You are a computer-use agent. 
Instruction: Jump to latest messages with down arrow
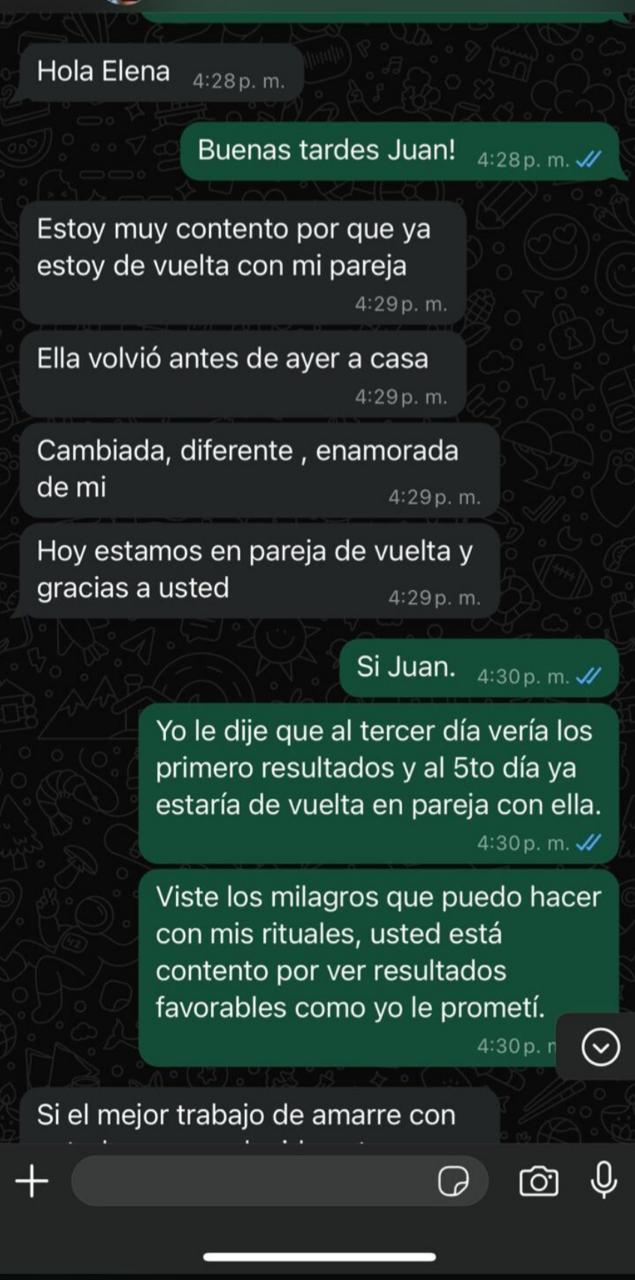tap(601, 1047)
